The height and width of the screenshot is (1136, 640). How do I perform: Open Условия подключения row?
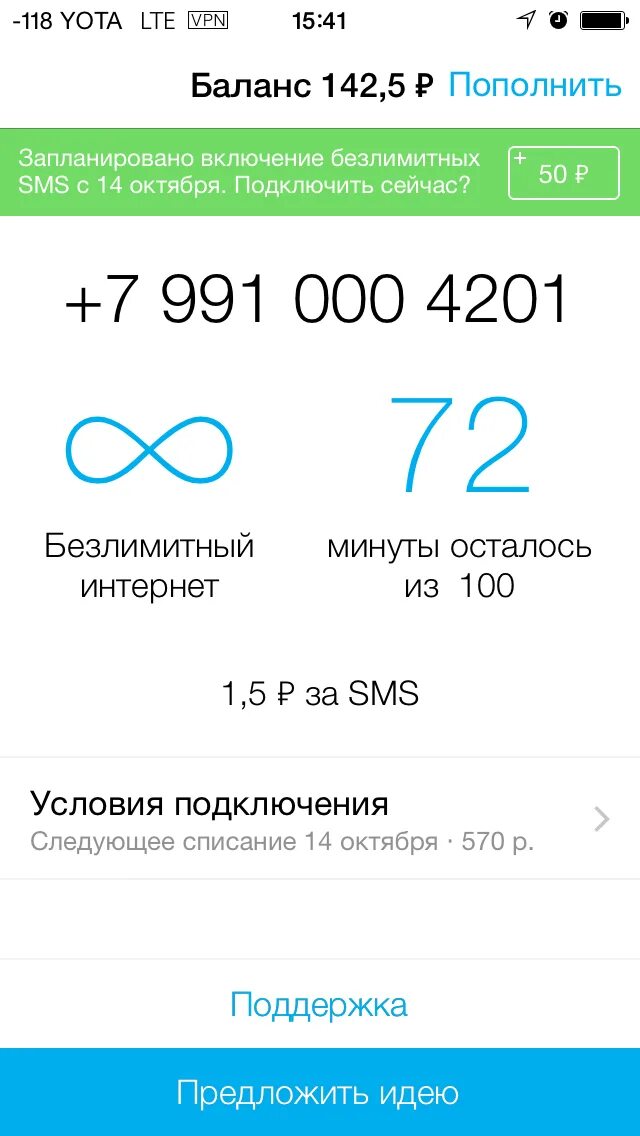pos(320,819)
